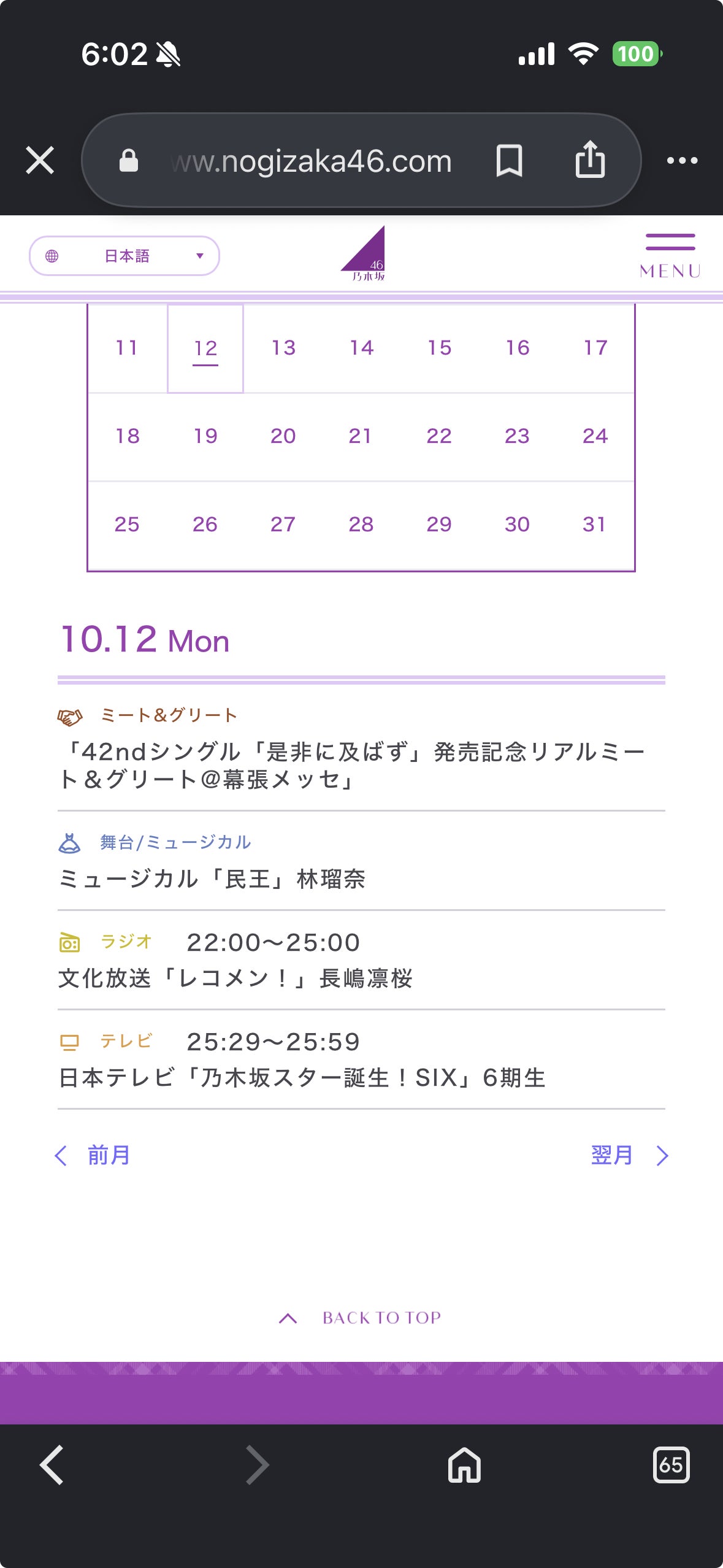Screen dimensions: 723x1568
Task: Choose the 25th on the calendar
Action: click(127, 525)
